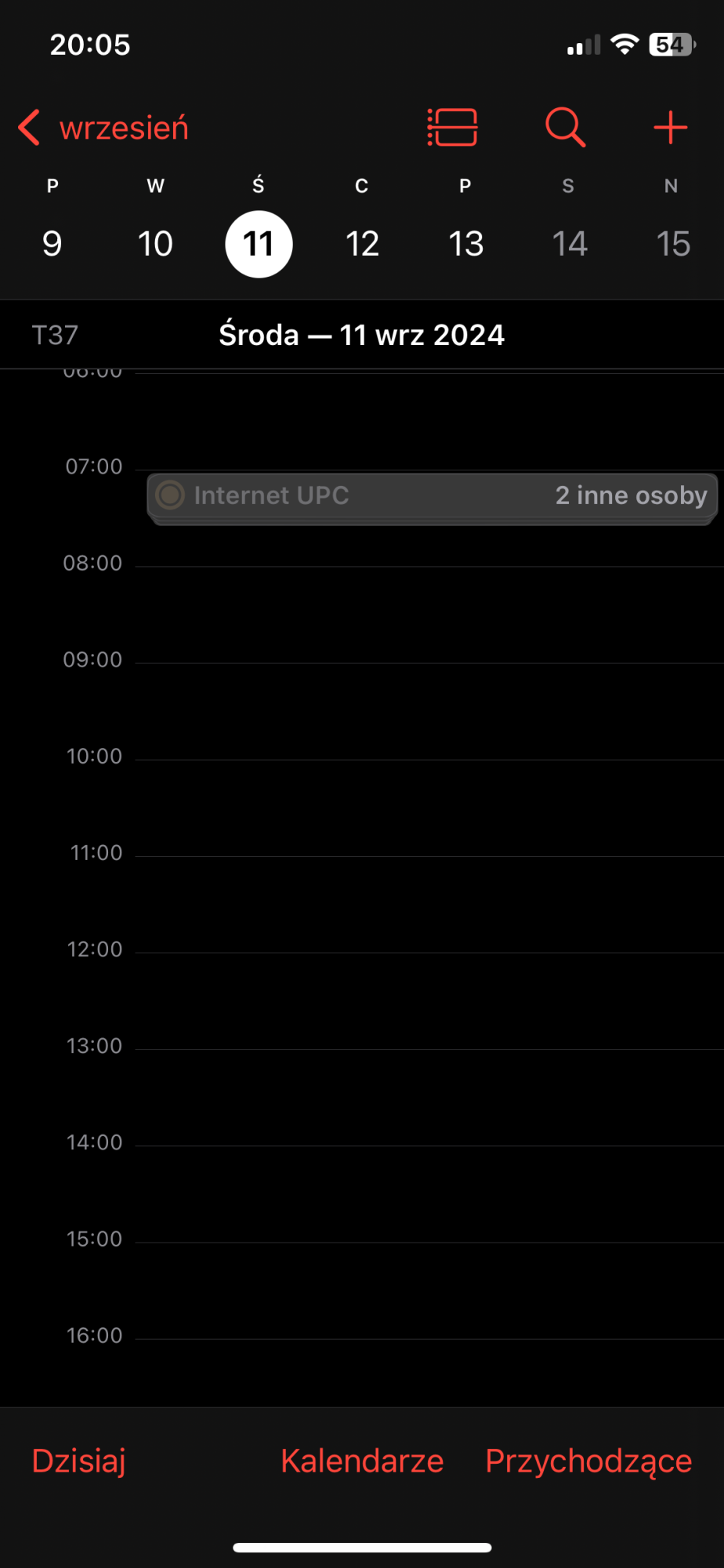Open the calendar search magnifier
The image size is (724, 1568).
click(565, 127)
